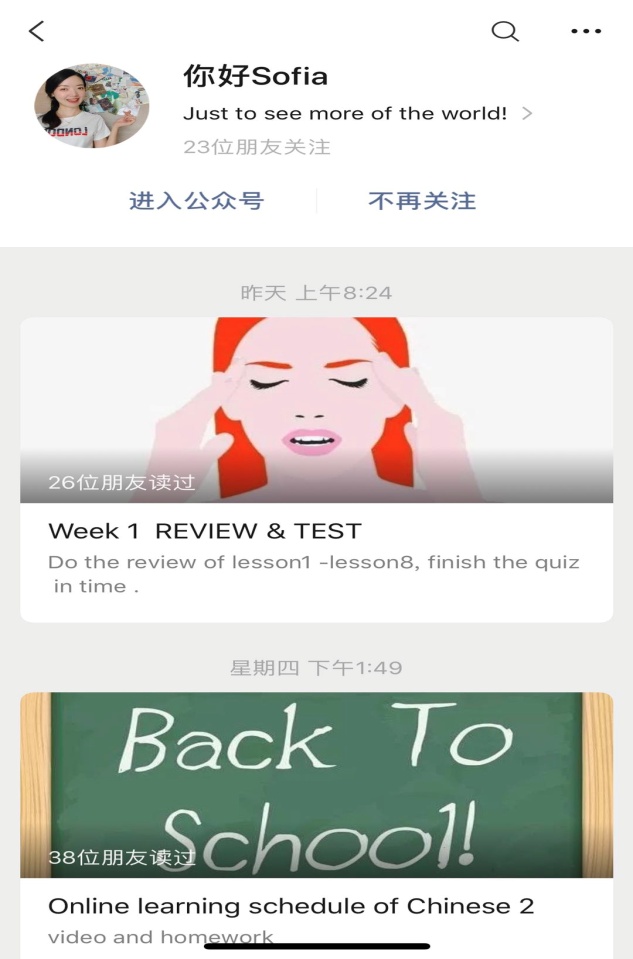Open 你好Sofia's profile avatar
Image resolution: width=633 pixels, height=959 pixels.
[92, 106]
